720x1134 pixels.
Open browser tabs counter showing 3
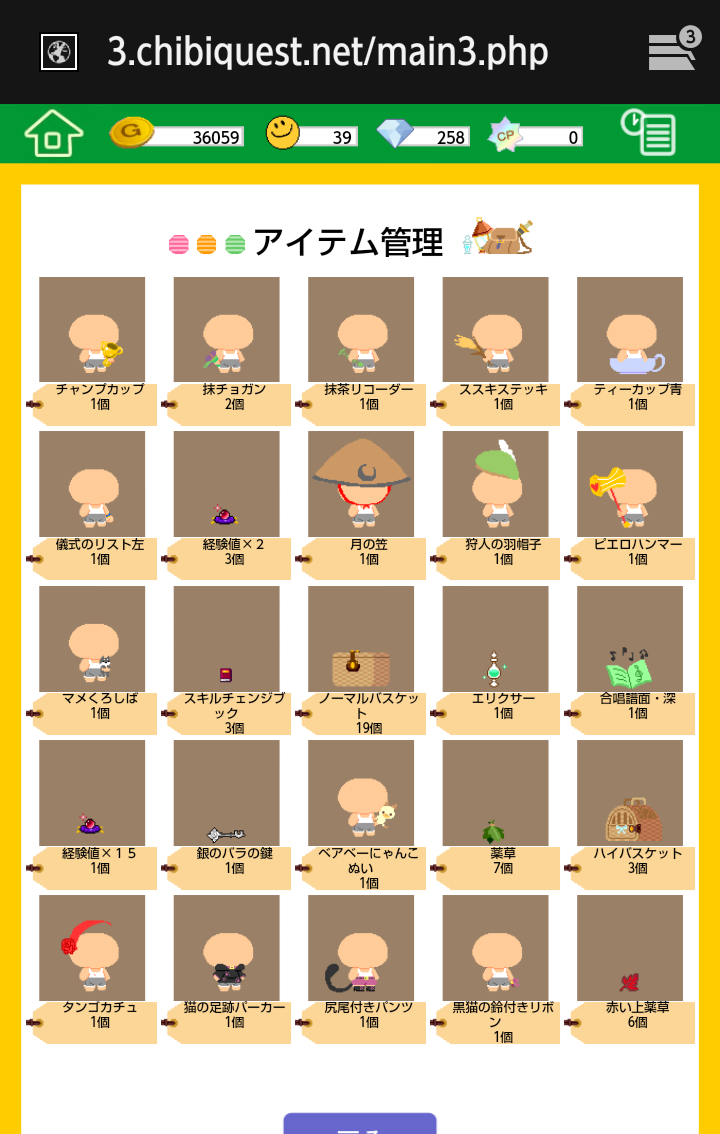[x=674, y=50]
